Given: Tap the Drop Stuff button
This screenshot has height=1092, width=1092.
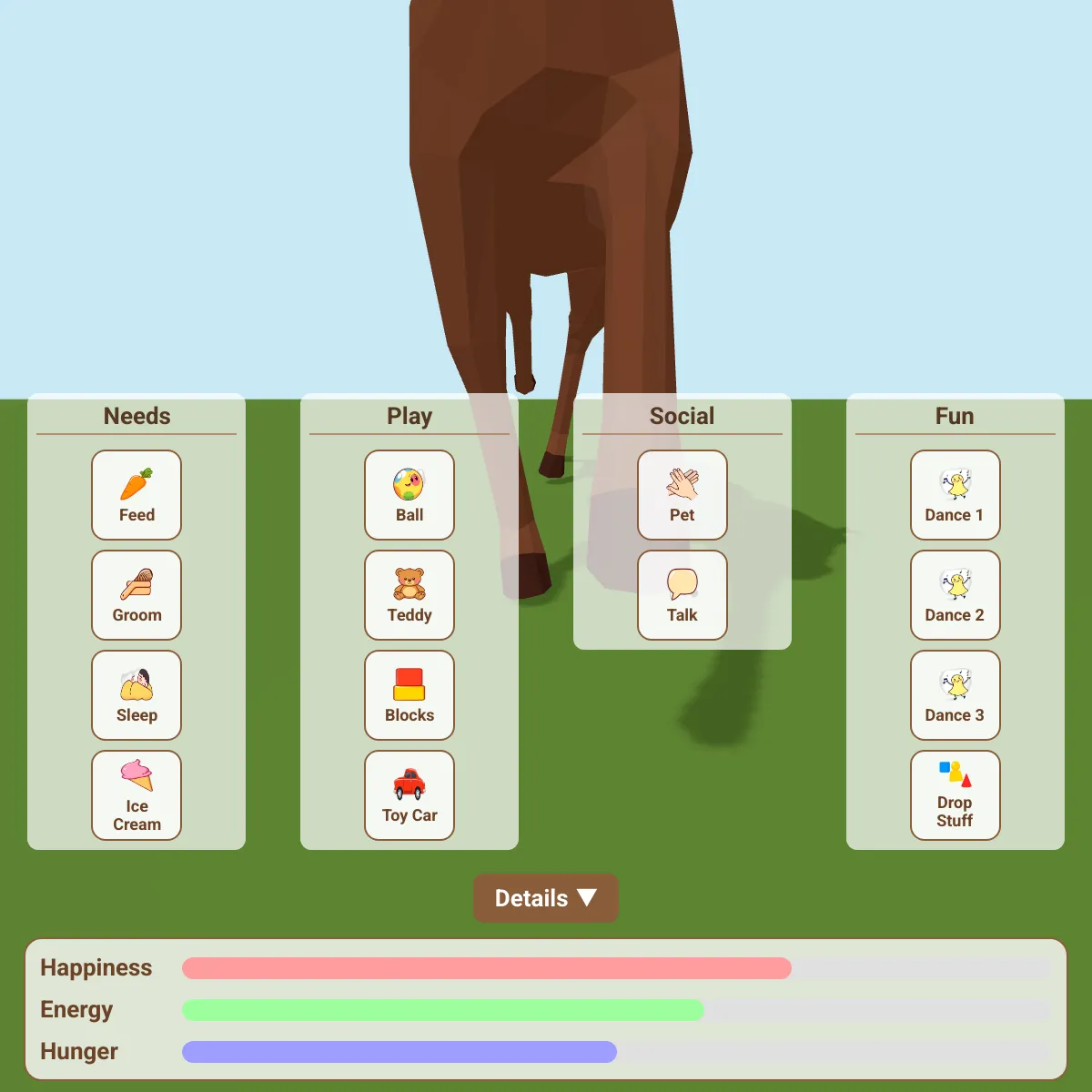Looking at the screenshot, I should coord(955,795).
